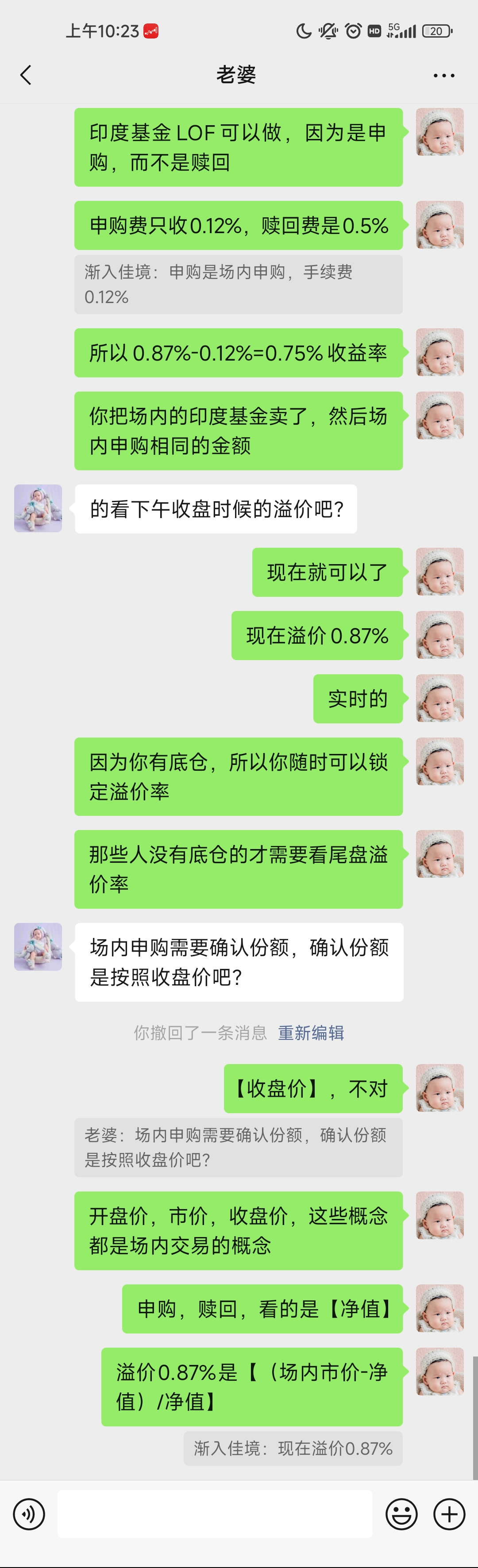The image size is (478, 1568).
Task: Focus the message text input field
Action: coord(214,1514)
